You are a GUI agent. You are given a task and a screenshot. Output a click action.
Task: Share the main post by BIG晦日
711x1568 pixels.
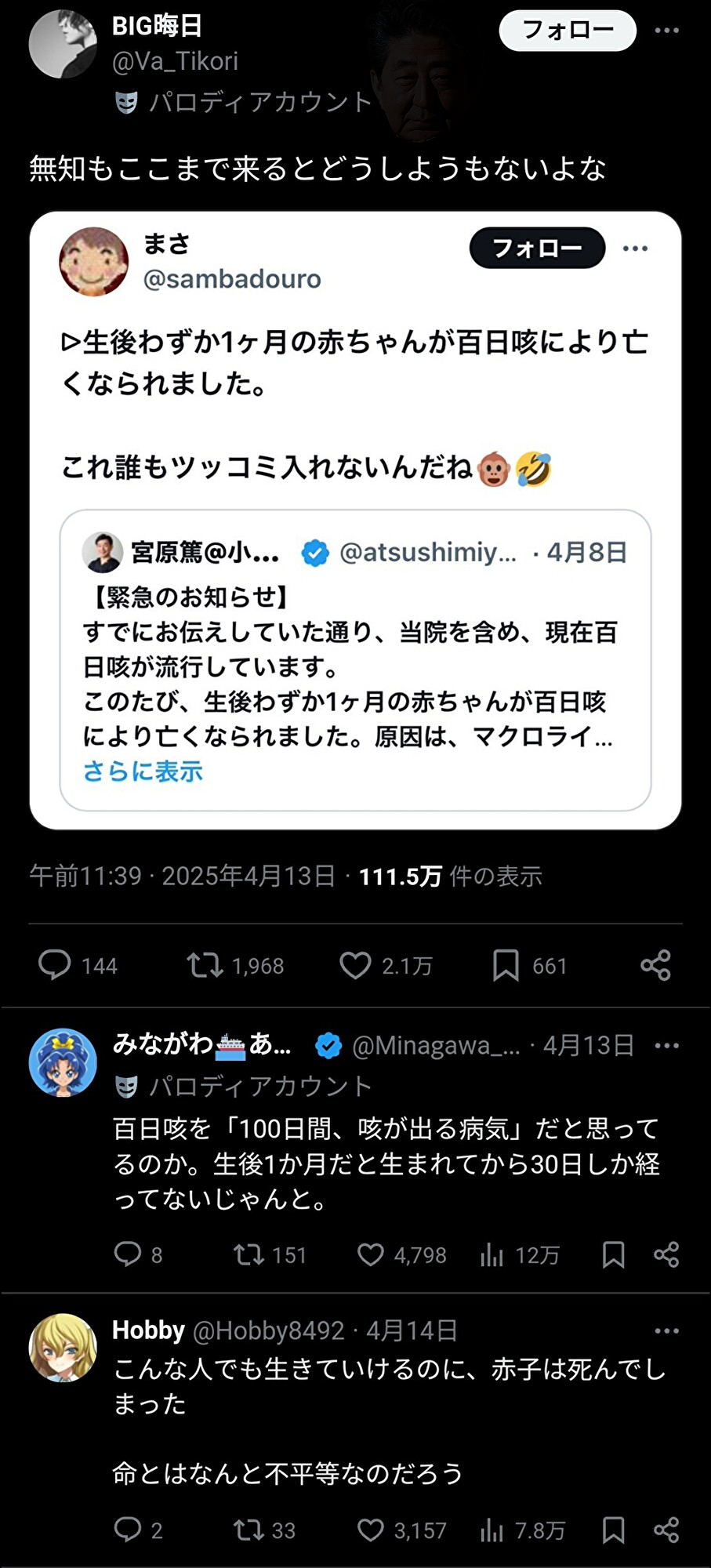pos(655,965)
